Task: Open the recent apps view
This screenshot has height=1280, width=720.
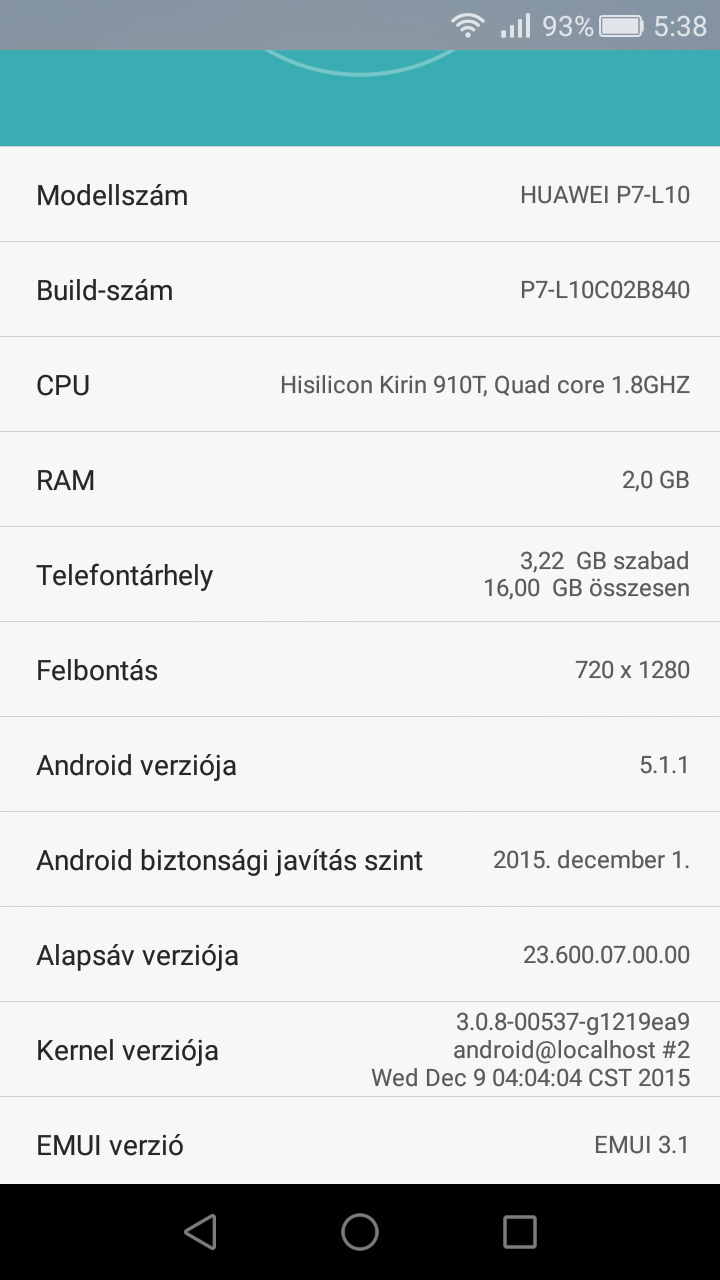Action: pos(519,1232)
